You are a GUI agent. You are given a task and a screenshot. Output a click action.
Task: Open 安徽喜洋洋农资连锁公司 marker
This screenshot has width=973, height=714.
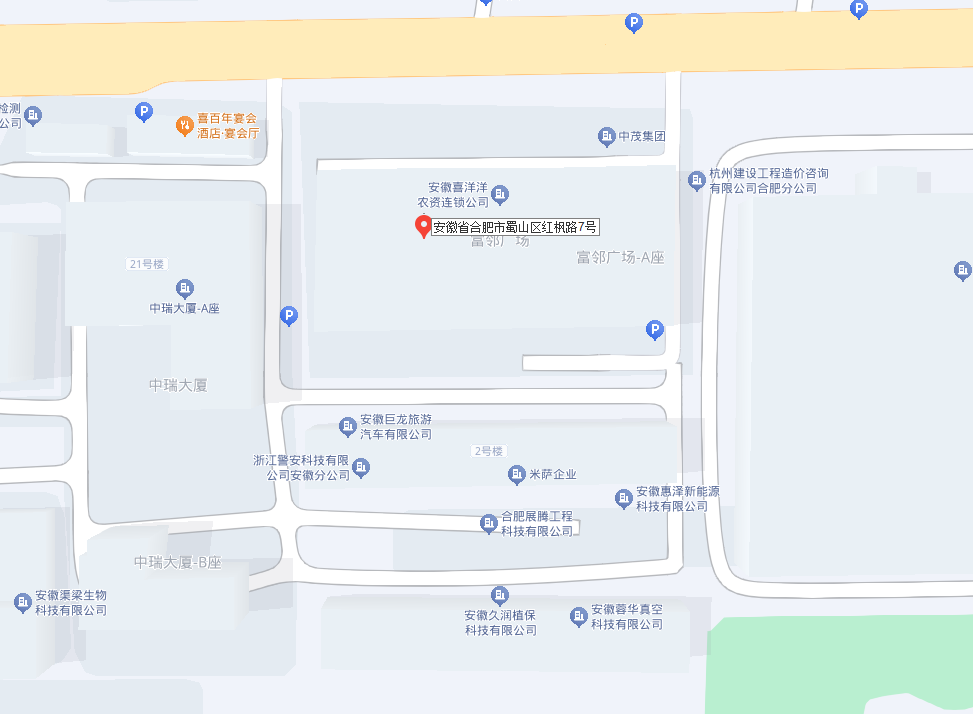(501, 194)
